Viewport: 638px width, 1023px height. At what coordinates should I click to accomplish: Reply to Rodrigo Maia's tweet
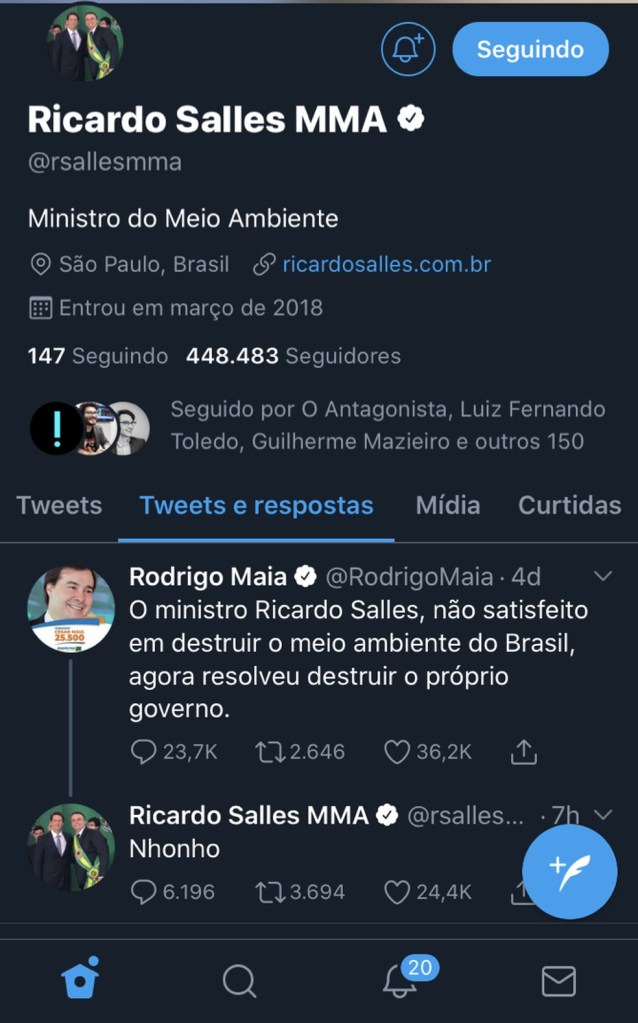click(144, 751)
